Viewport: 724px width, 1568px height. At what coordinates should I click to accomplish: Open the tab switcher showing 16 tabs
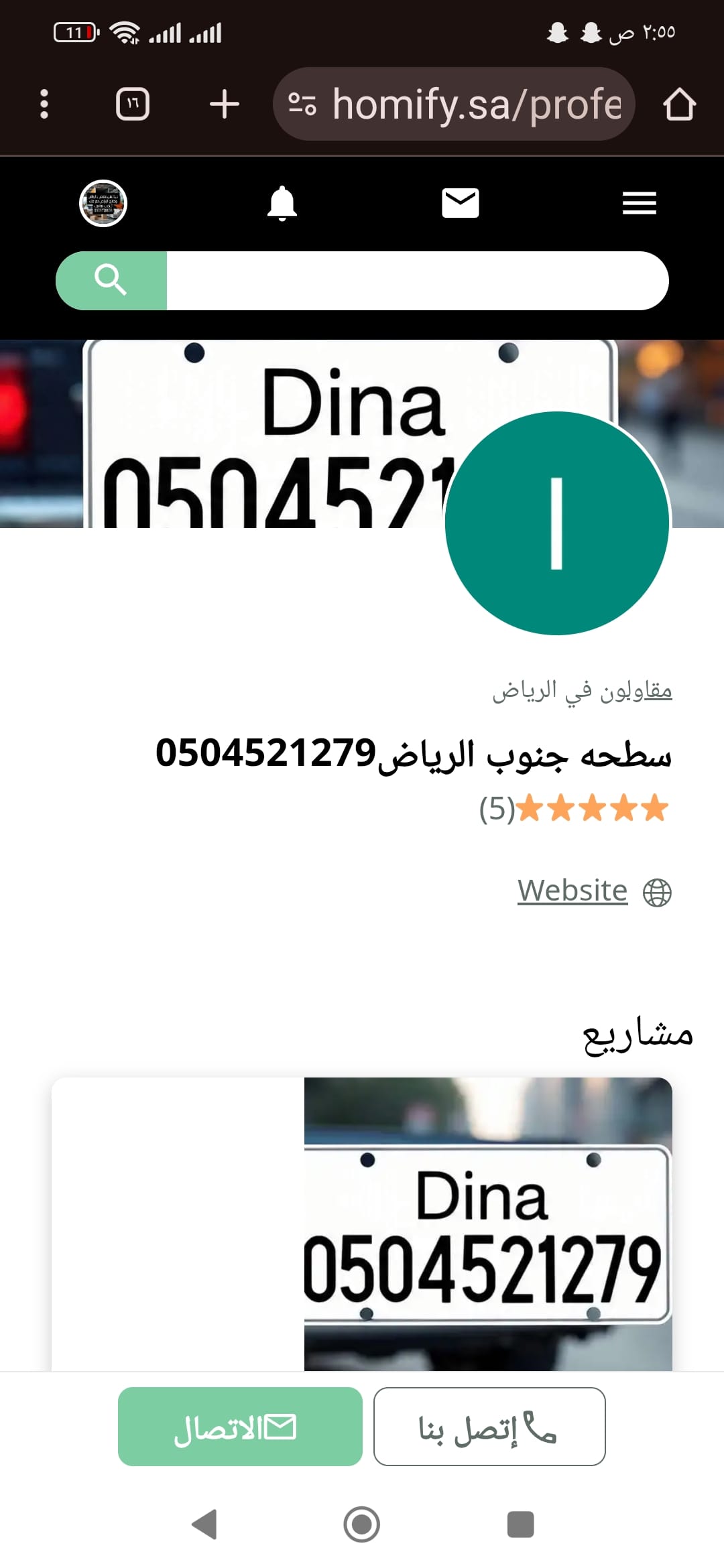point(132,104)
